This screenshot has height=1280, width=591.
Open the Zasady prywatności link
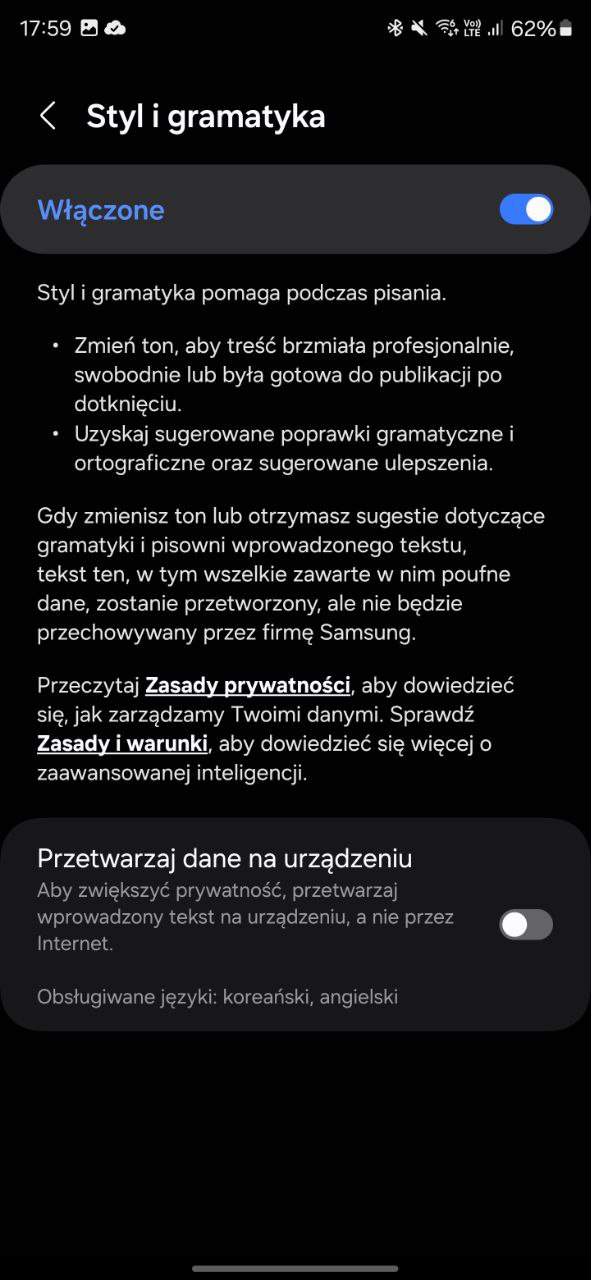pyautogui.click(x=248, y=686)
